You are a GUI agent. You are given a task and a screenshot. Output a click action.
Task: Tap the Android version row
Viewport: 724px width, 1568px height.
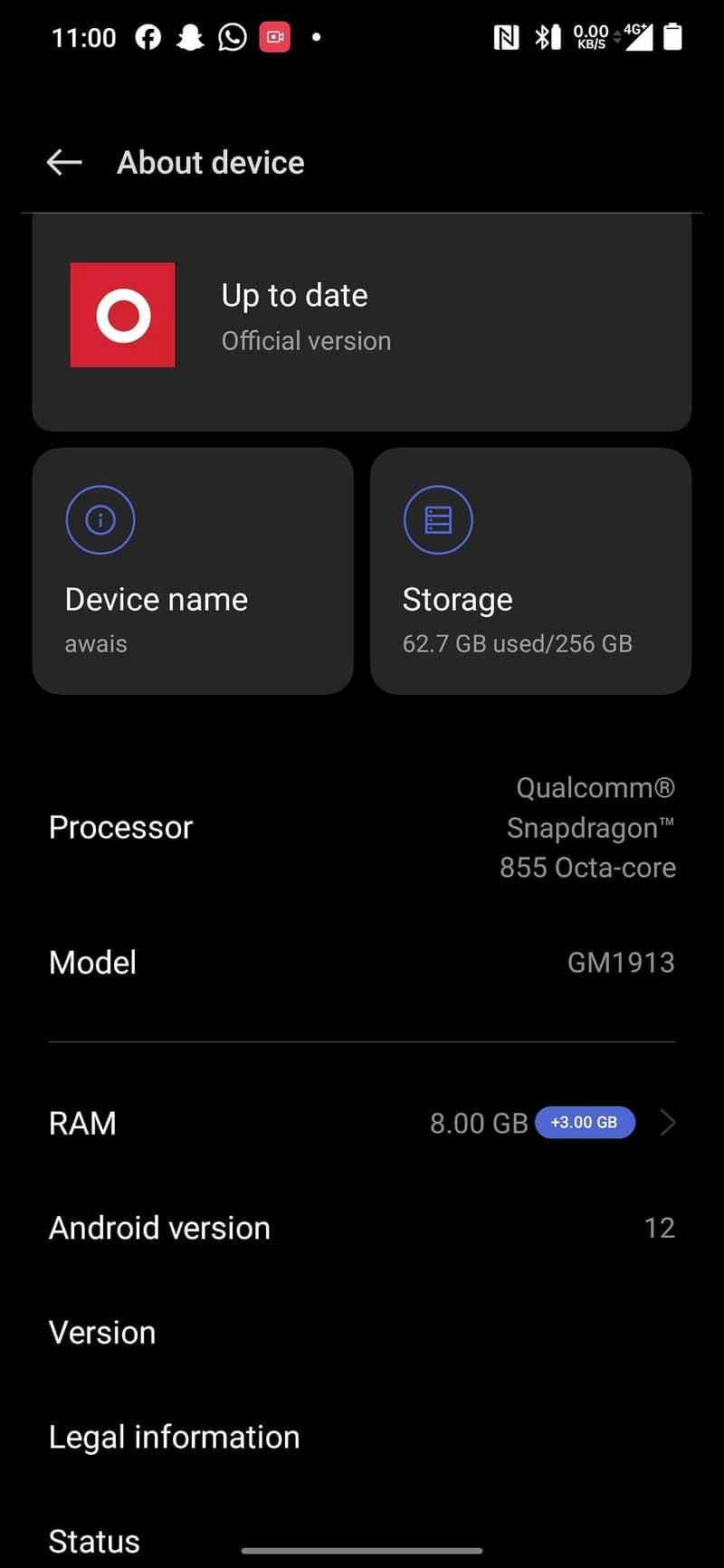pyautogui.click(x=362, y=1228)
